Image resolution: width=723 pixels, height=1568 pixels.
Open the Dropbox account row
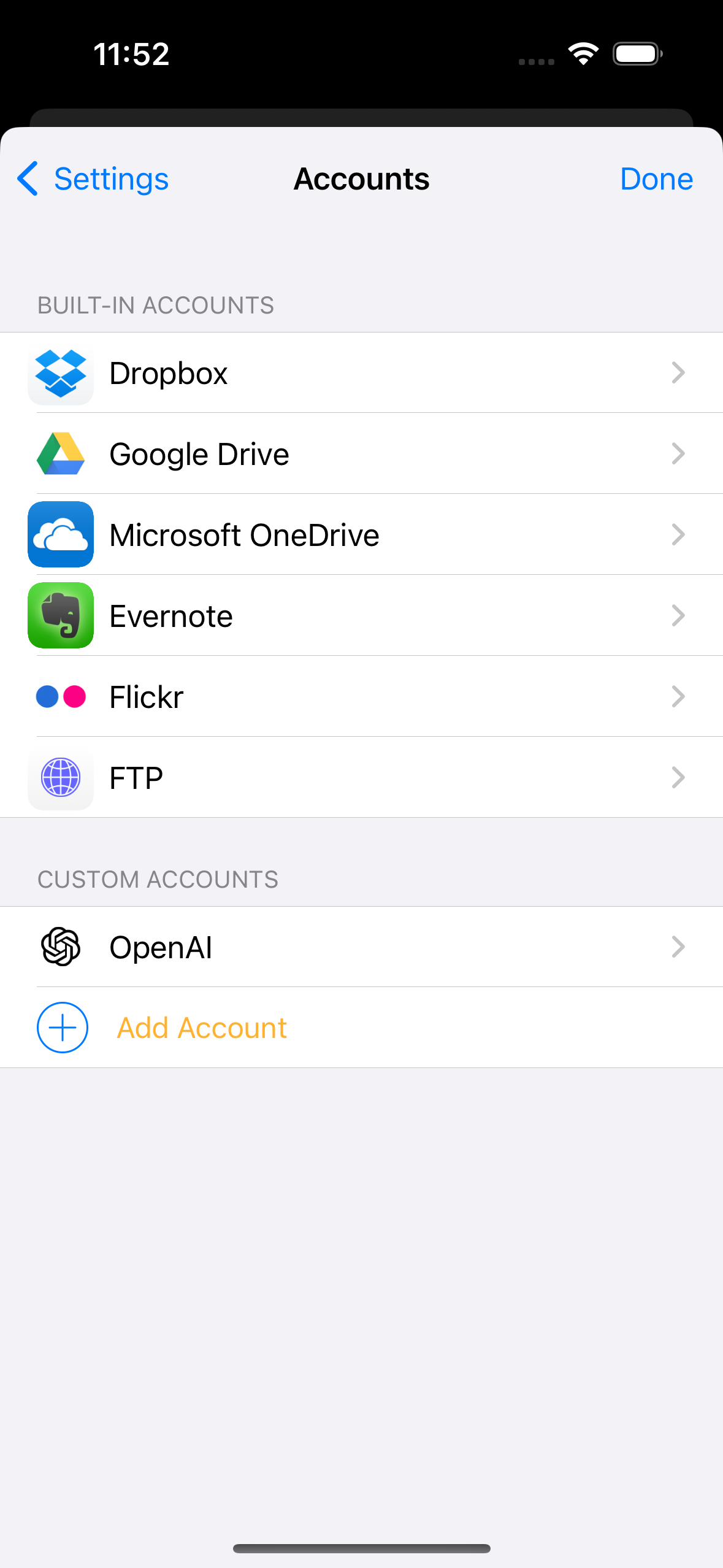coord(361,373)
